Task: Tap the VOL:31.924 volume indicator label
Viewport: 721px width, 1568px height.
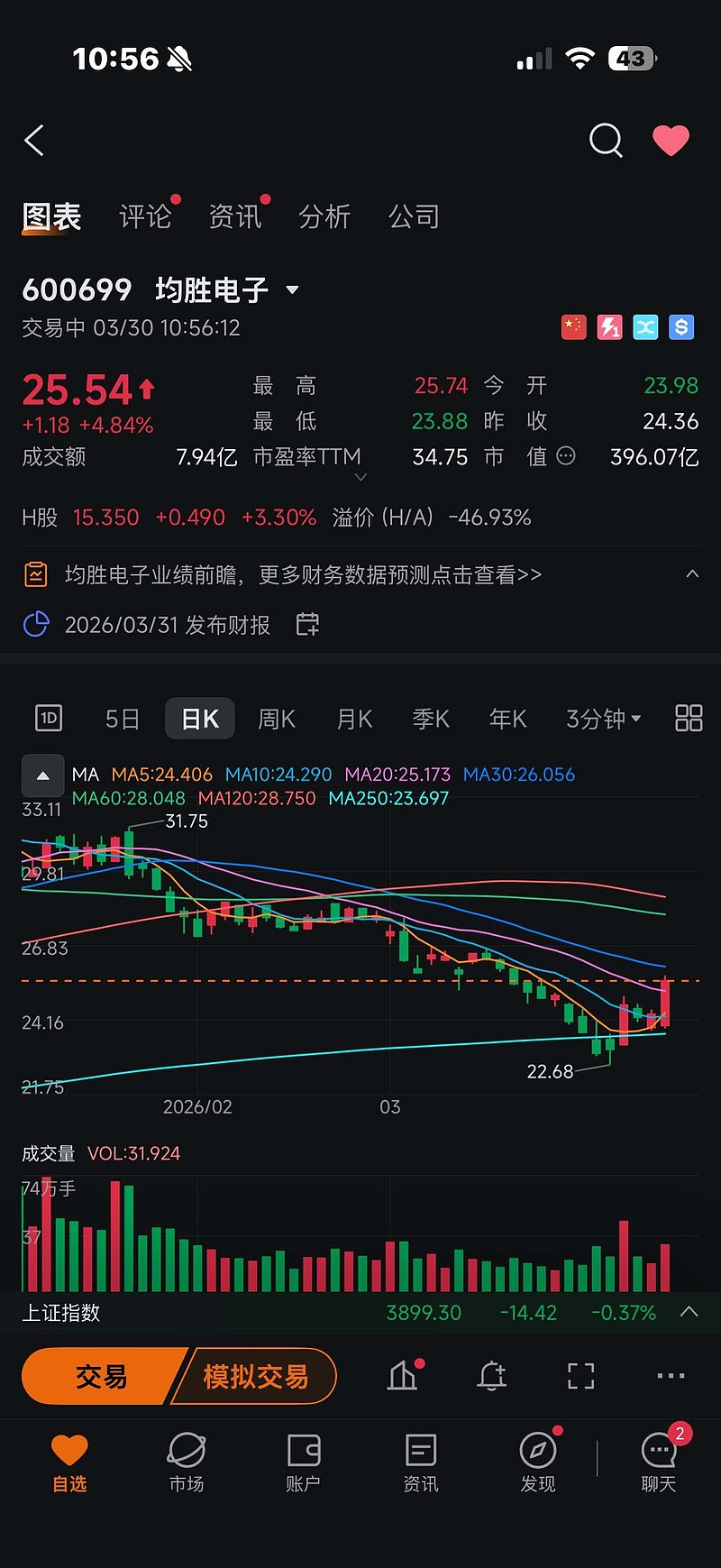Action: click(134, 1152)
